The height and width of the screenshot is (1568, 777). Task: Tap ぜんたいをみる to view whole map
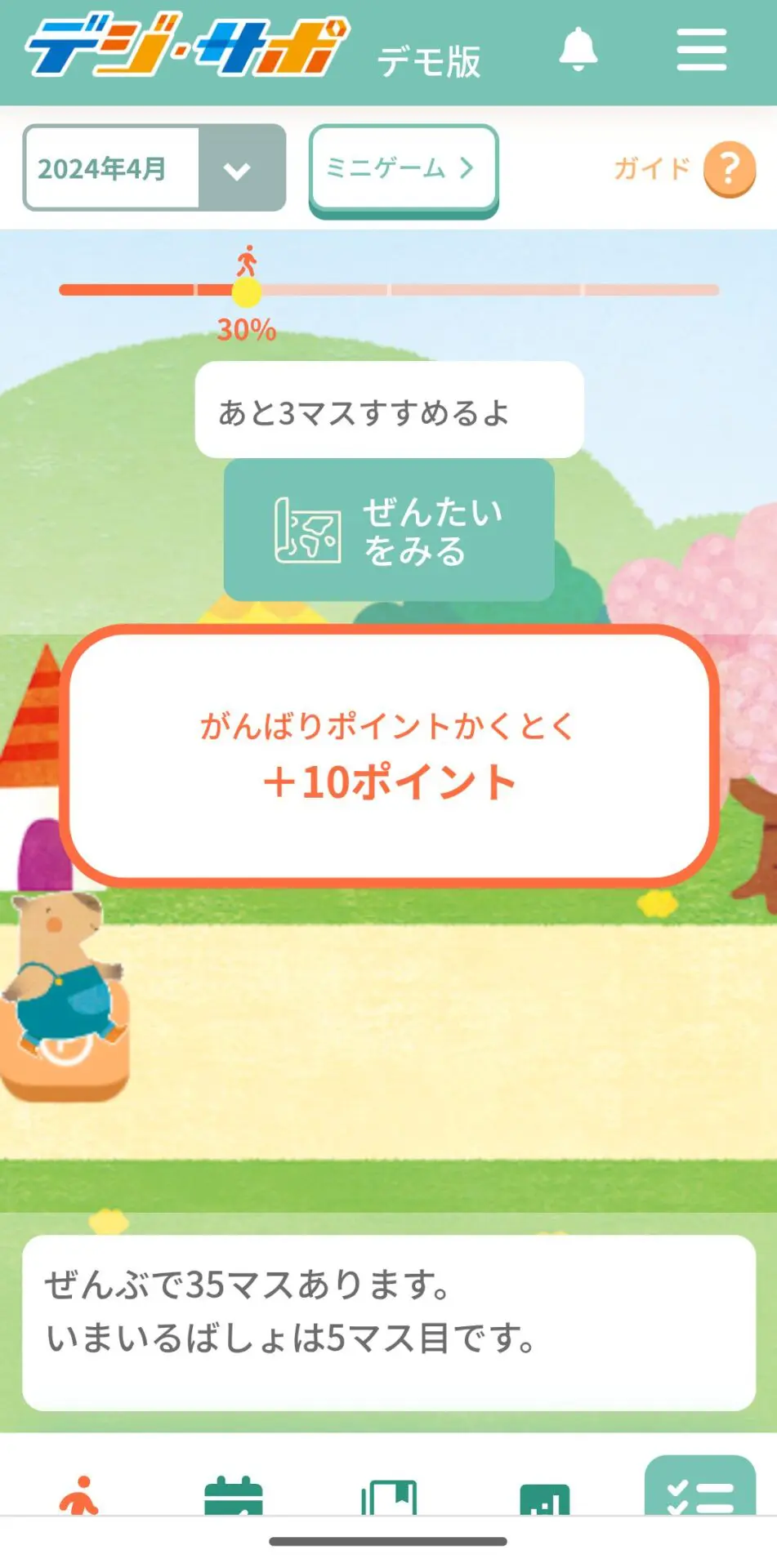pos(389,530)
